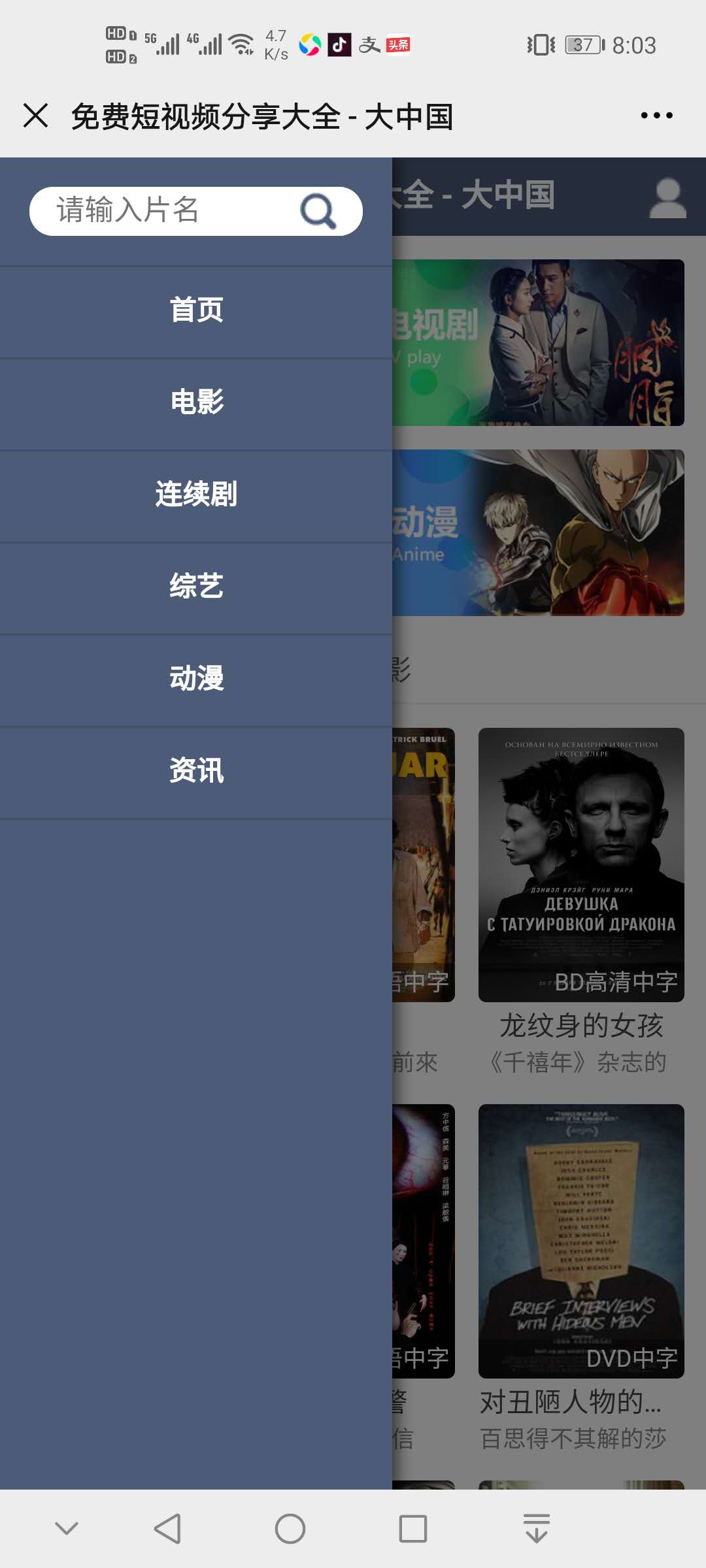The width and height of the screenshot is (706, 1568).
Task: Open the 电影 category
Action: [x=196, y=402]
